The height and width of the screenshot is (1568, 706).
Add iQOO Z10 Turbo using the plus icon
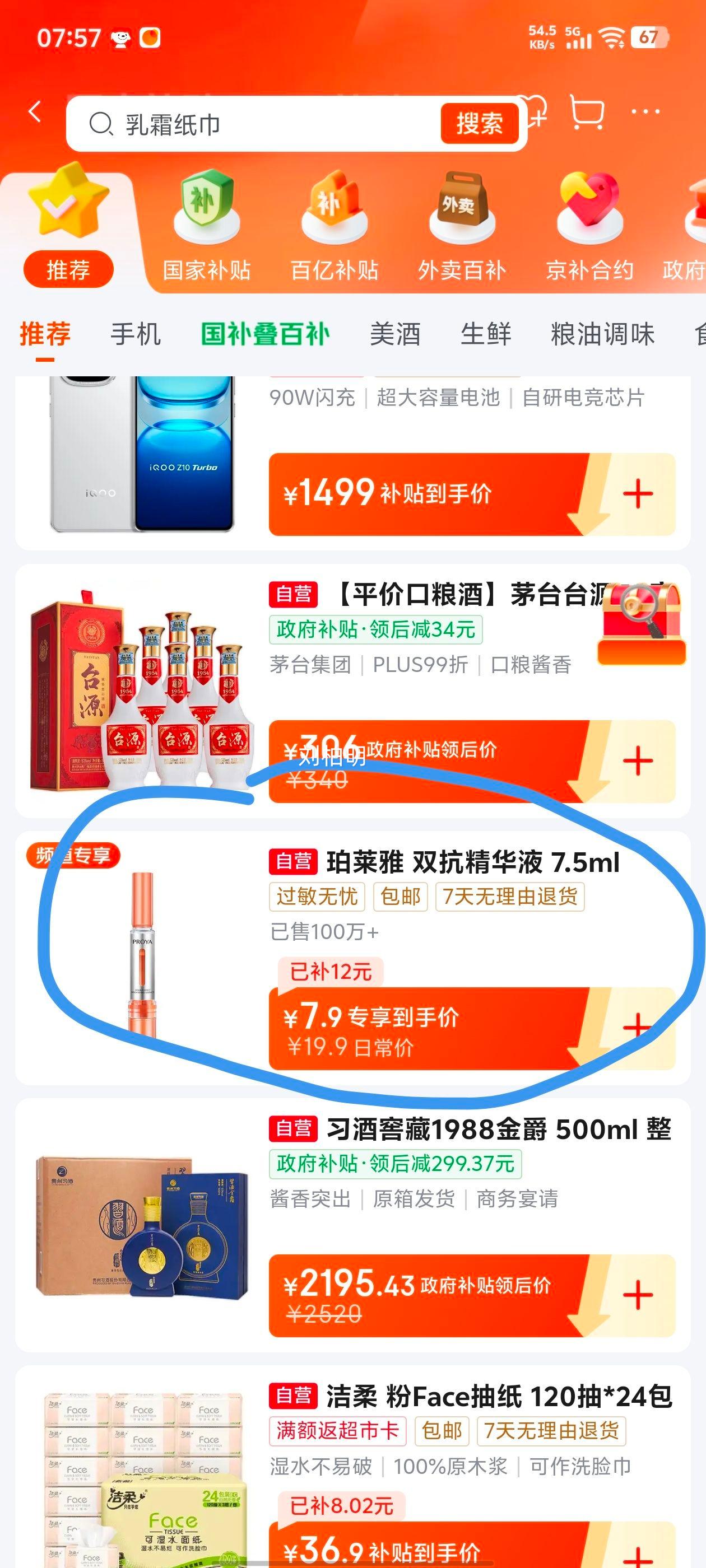tap(638, 494)
